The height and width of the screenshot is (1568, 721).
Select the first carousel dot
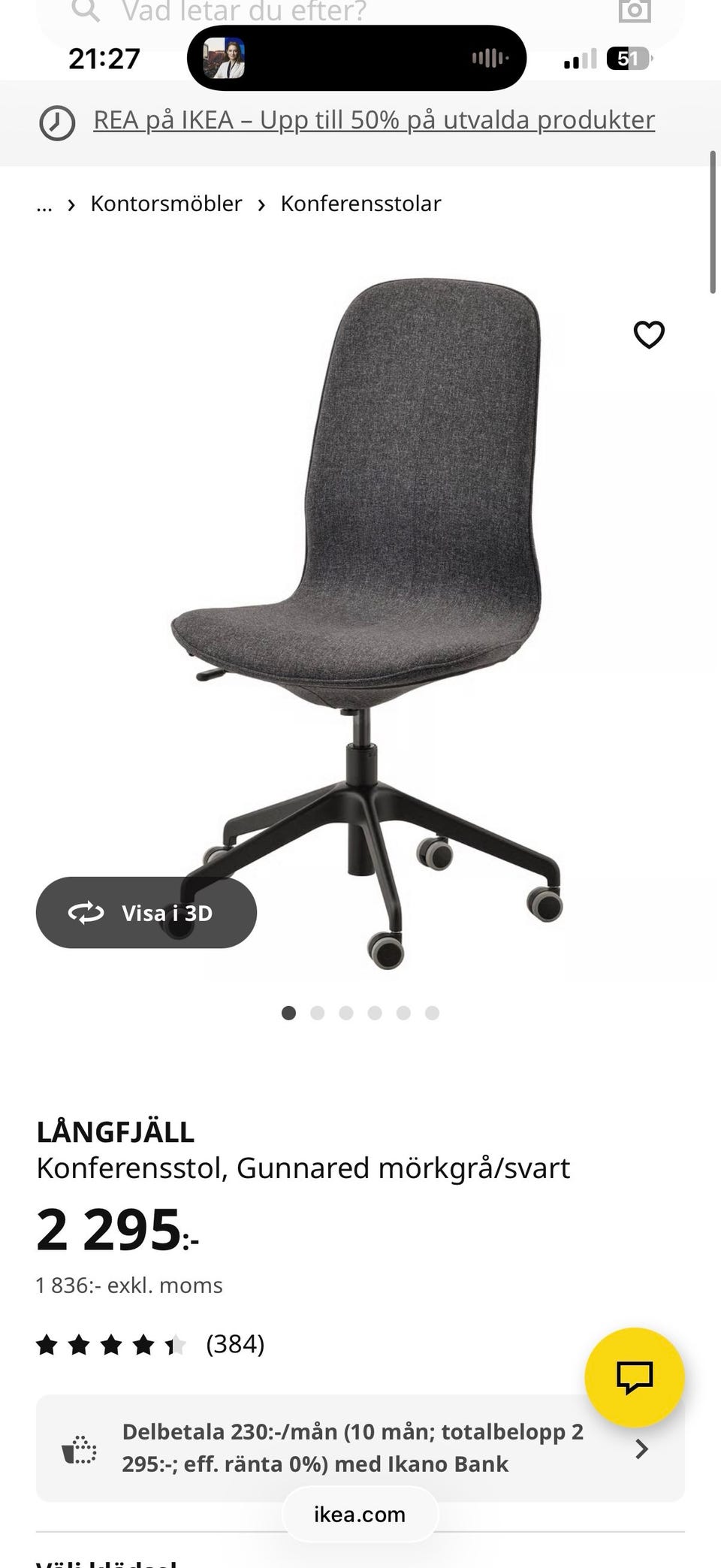288,1013
